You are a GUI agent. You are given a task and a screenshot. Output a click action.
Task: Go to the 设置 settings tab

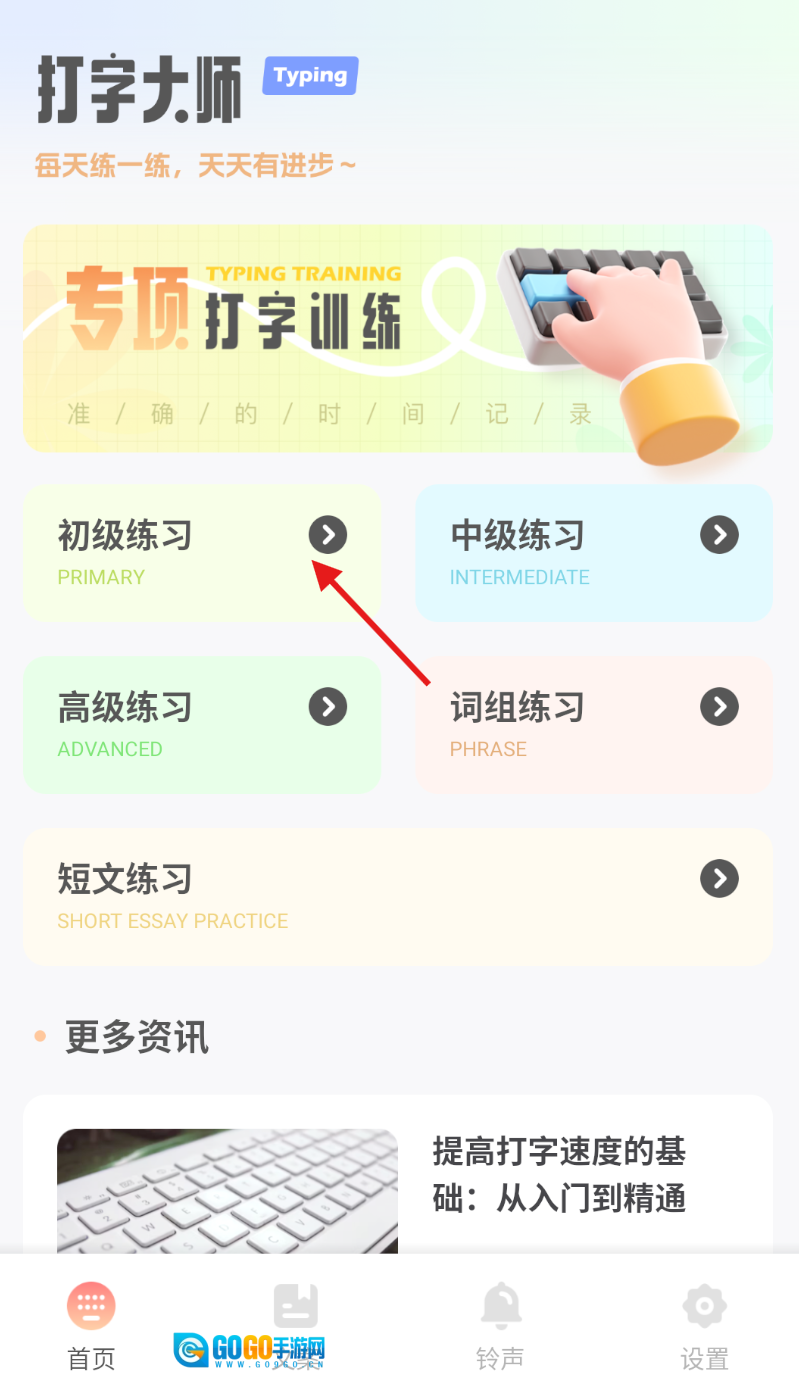coord(705,1326)
